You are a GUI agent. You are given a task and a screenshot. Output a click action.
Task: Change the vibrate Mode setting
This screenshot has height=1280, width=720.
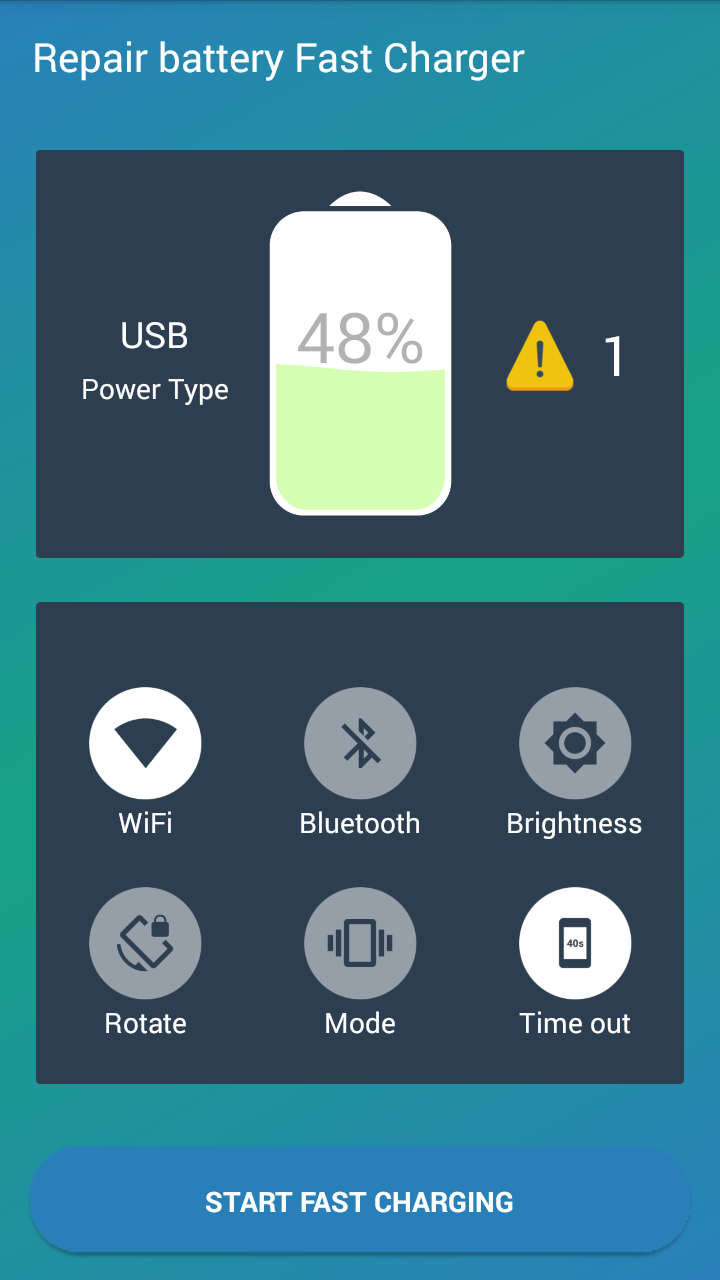click(x=360, y=943)
